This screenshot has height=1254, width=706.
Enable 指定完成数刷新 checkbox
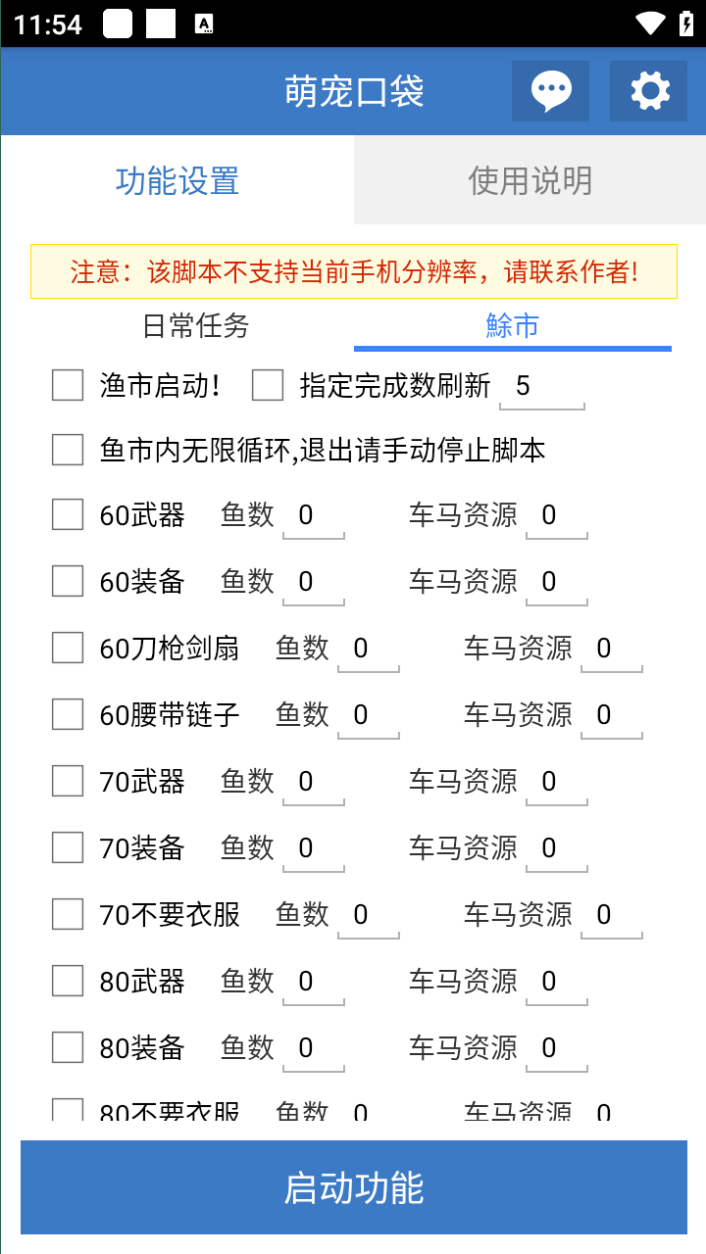click(268, 385)
